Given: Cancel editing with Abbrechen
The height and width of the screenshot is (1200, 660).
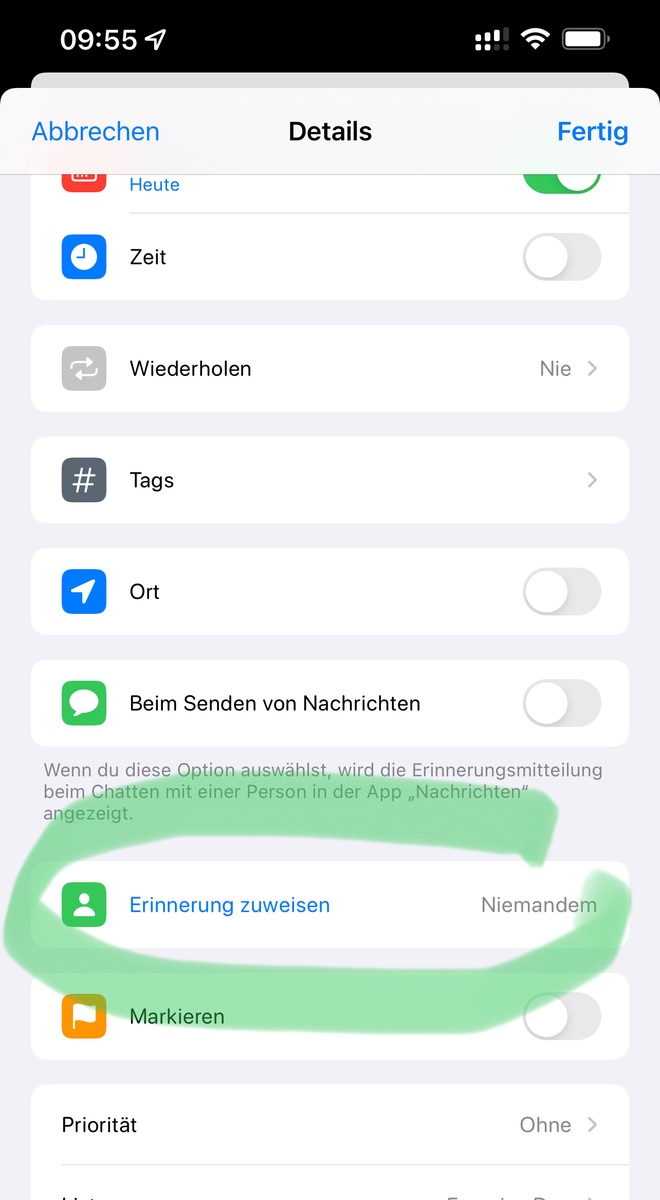Looking at the screenshot, I should coord(96,132).
